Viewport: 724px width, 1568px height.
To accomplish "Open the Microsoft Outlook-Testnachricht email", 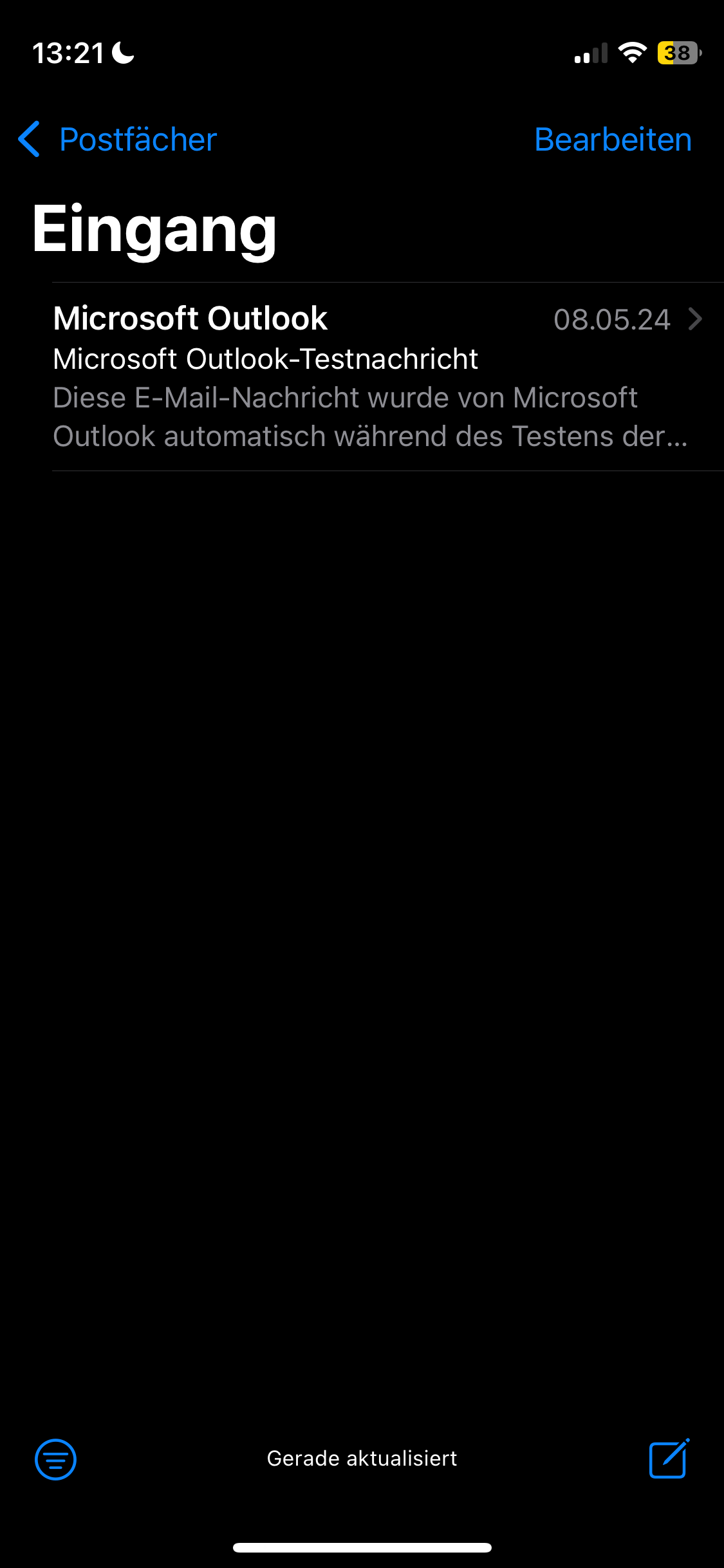I will click(370, 377).
